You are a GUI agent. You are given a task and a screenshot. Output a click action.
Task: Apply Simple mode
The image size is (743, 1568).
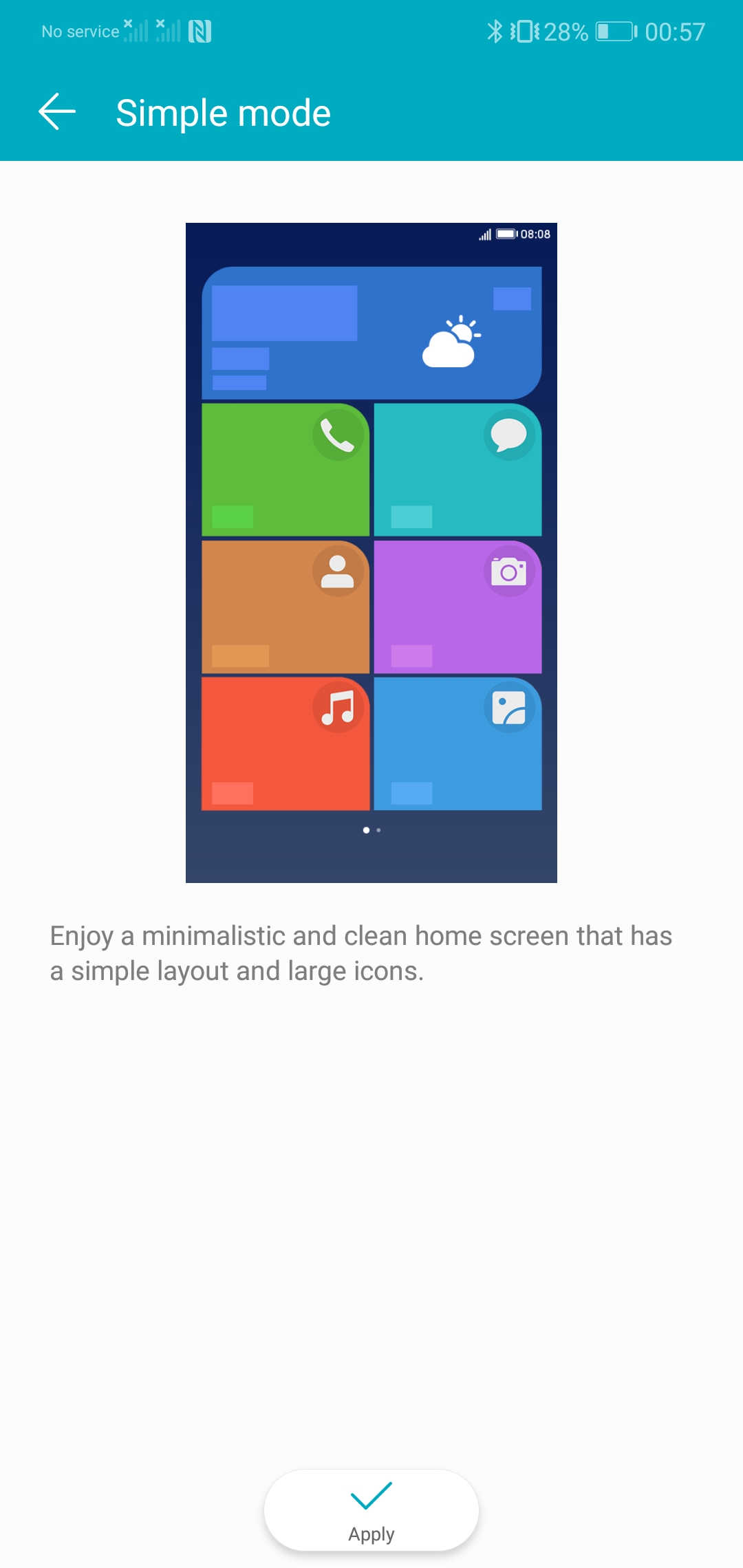(371, 1510)
